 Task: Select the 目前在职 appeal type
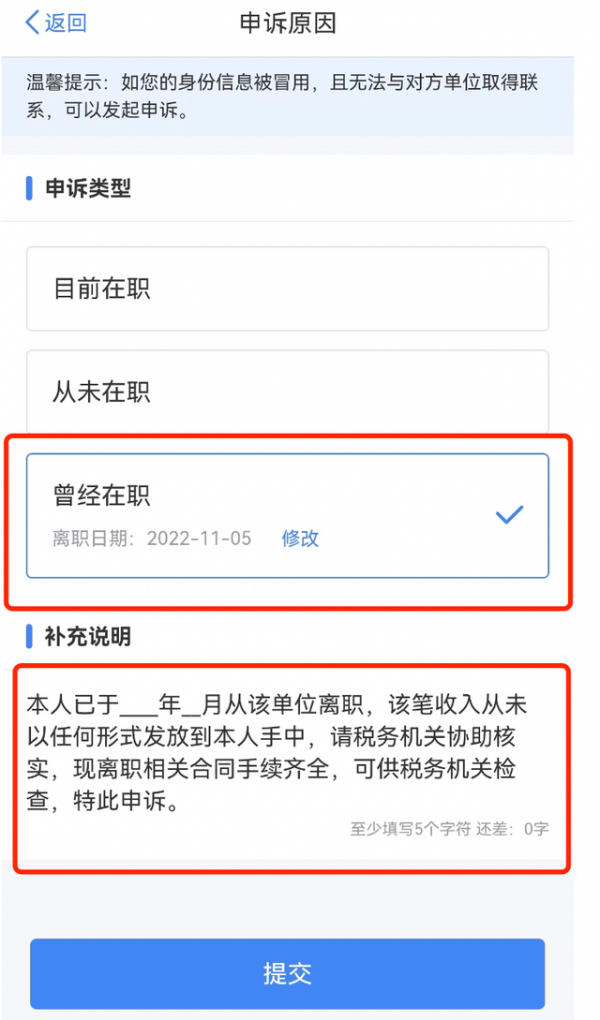(287, 289)
